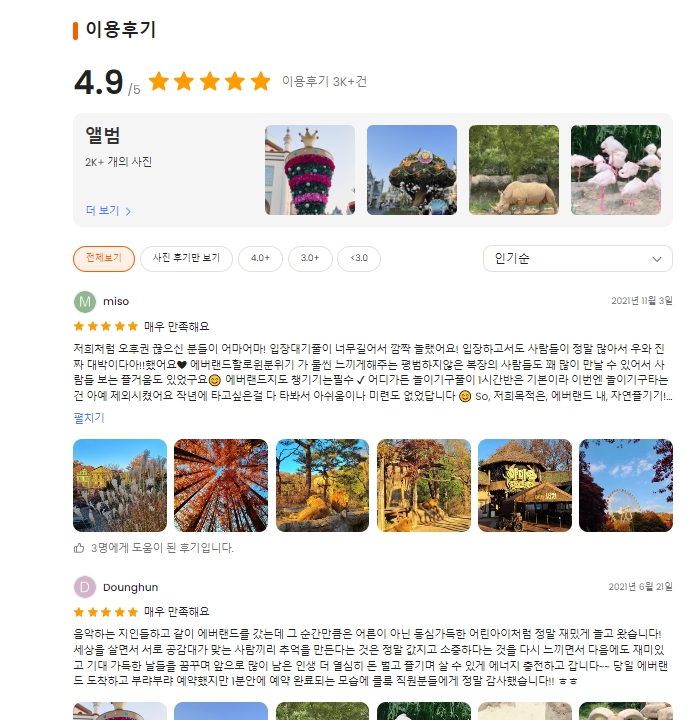Screen dimensions: 696x720
Task: Filter by 사진 후기만 보기
Action: pyautogui.click(x=186, y=258)
